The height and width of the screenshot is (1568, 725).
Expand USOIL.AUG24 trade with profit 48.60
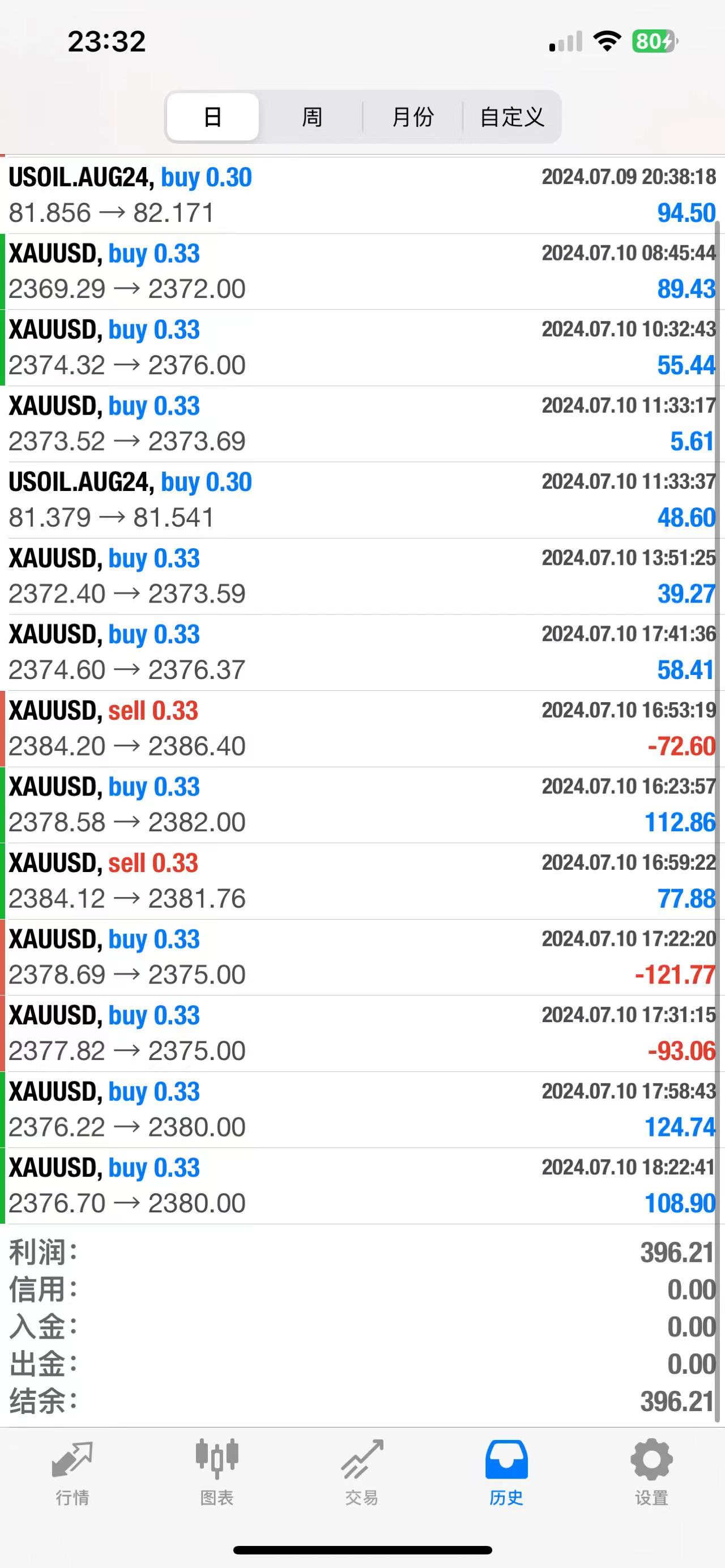[362, 500]
